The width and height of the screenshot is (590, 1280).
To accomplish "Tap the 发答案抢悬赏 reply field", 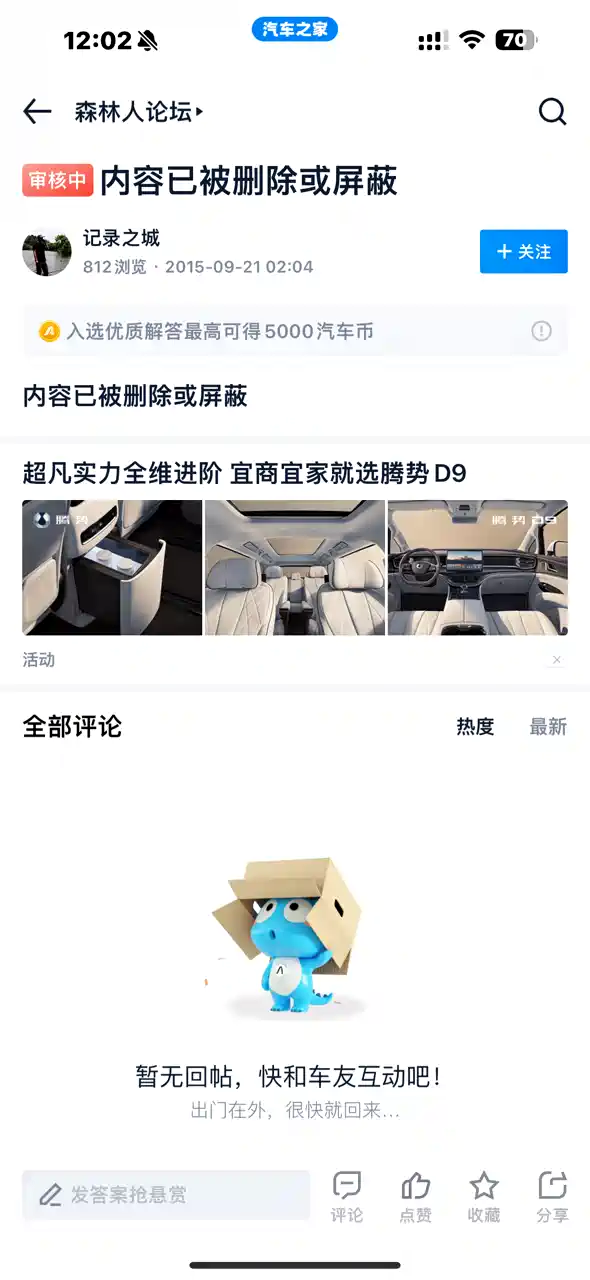I will pos(166,1195).
